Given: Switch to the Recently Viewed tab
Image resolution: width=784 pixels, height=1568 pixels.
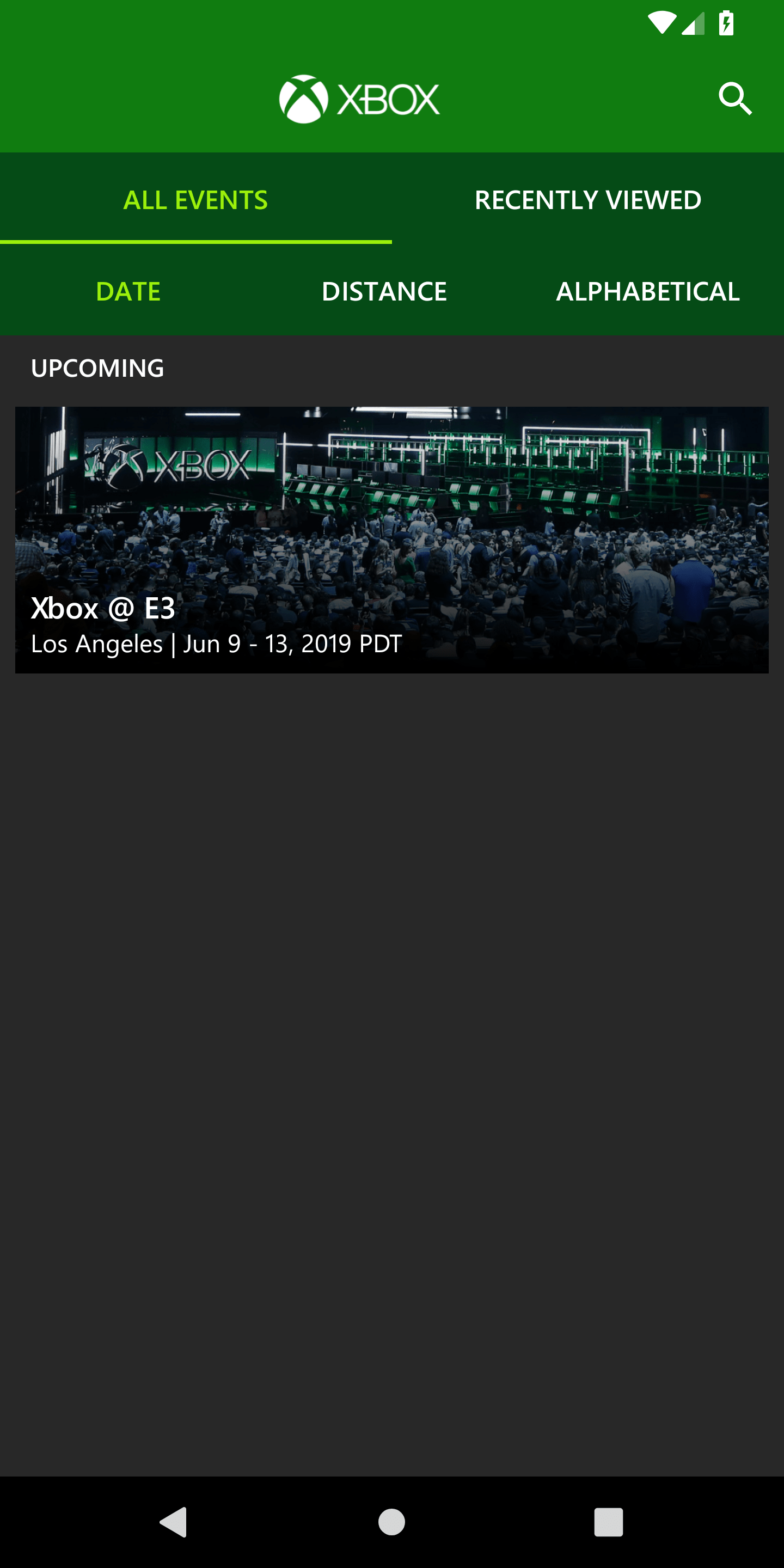Looking at the screenshot, I should pyautogui.click(x=587, y=200).
